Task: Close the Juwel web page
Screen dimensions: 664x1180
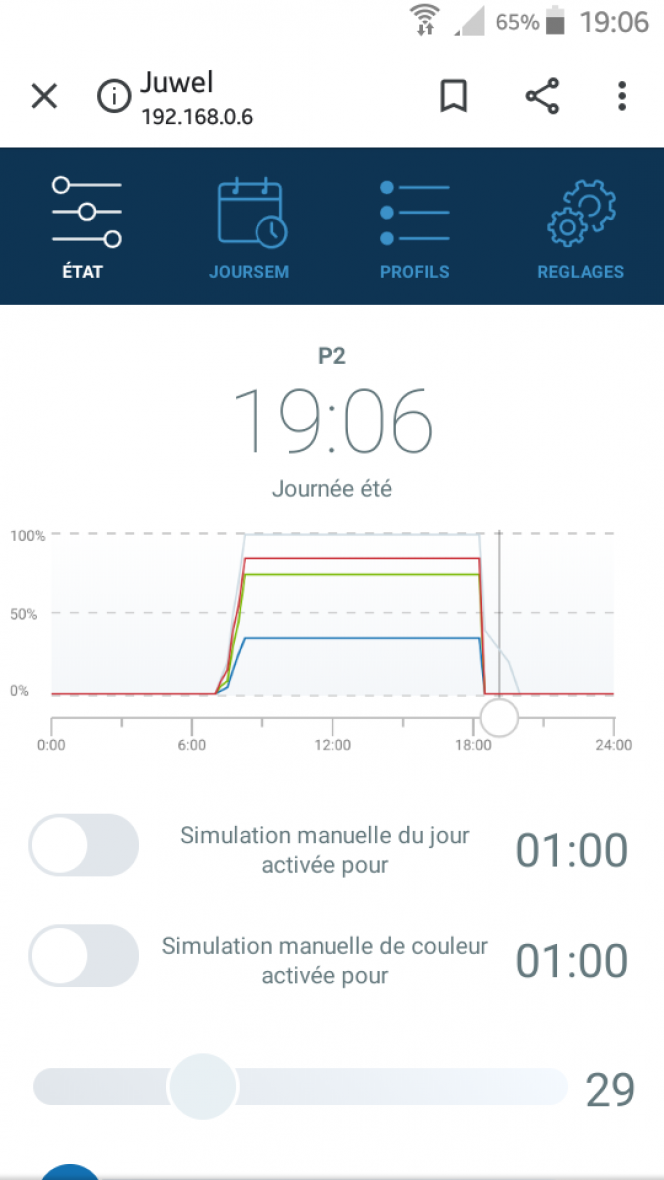Action: click(44, 96)
